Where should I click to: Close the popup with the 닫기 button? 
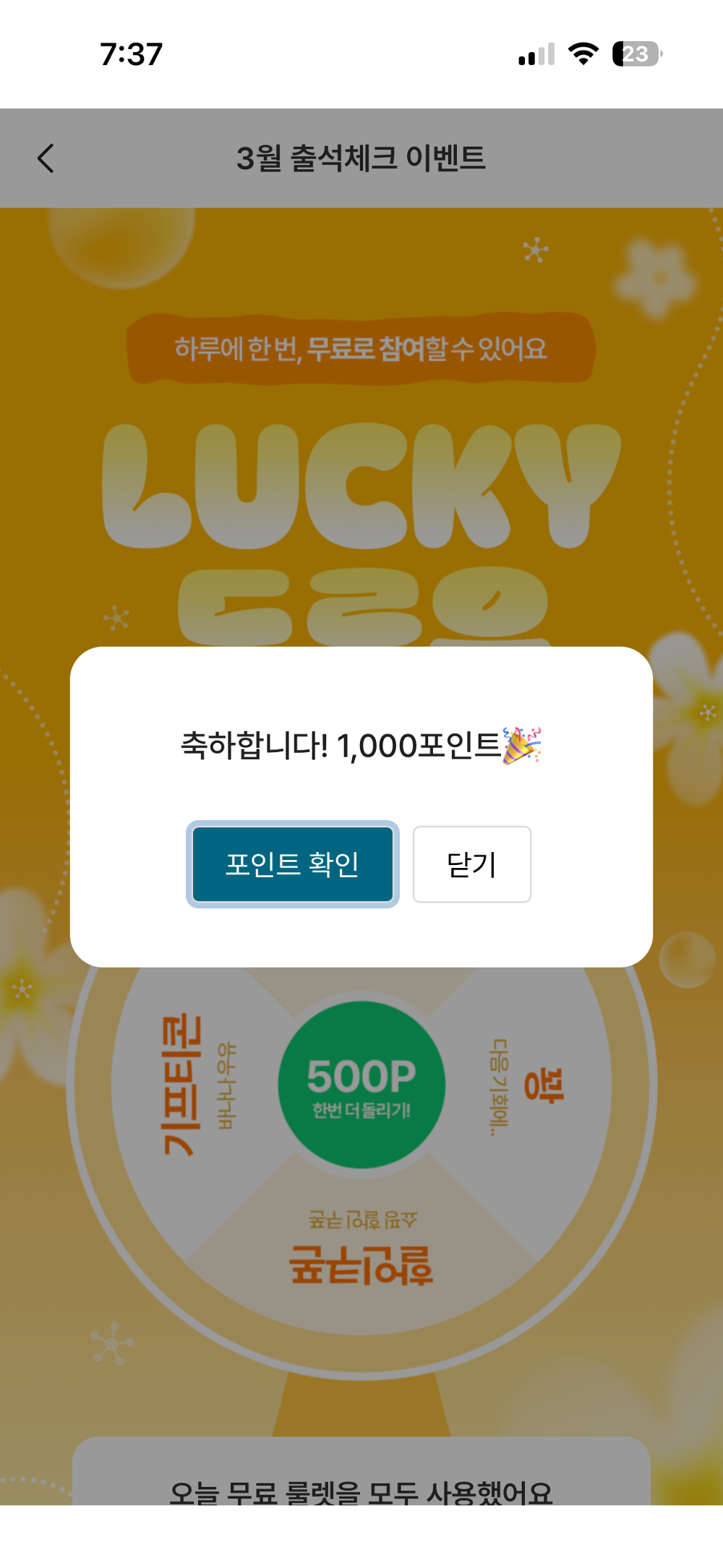pyautogui.click(x=471, y=864)
